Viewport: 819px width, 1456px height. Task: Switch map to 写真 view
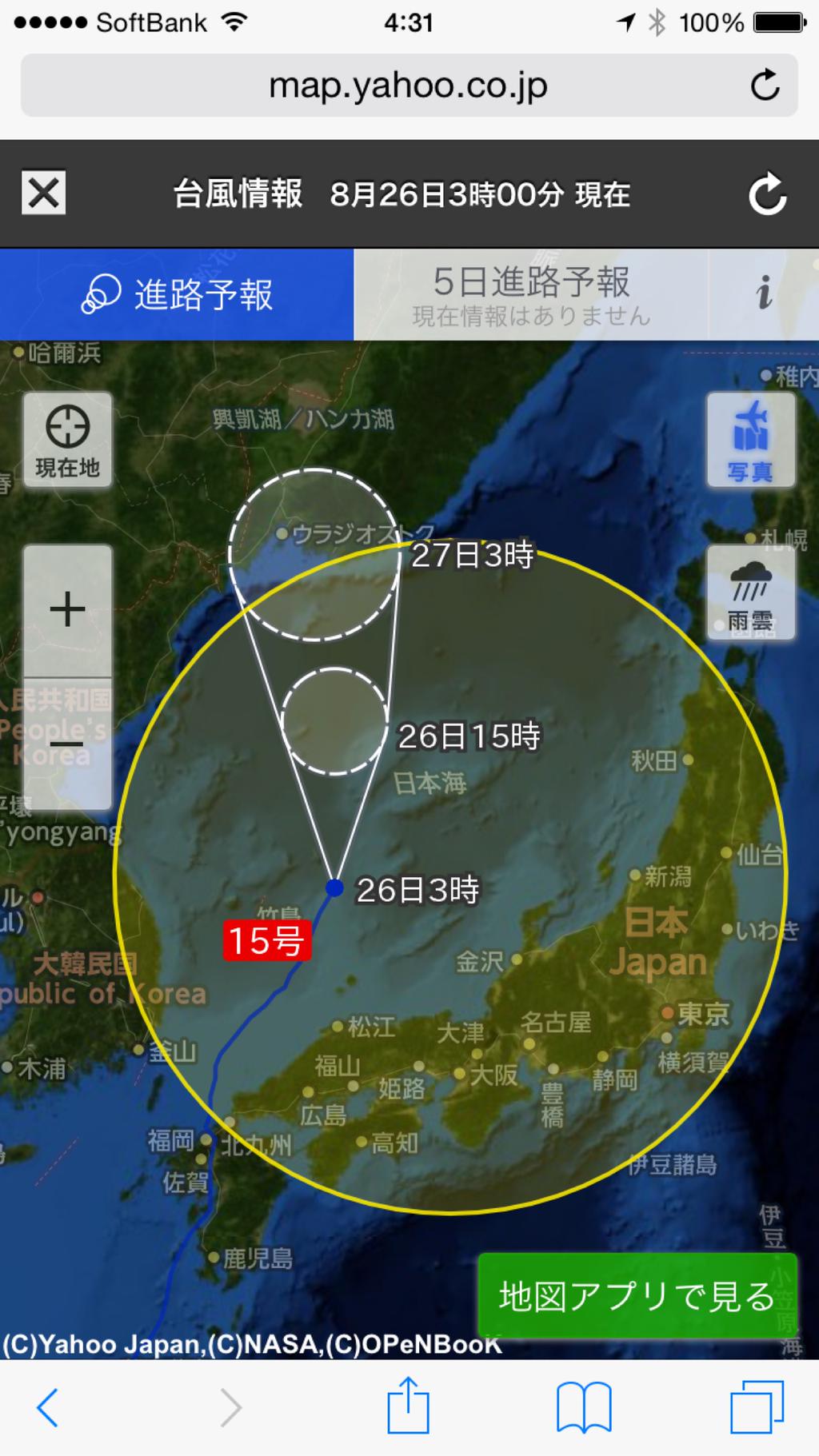(750, 440)
